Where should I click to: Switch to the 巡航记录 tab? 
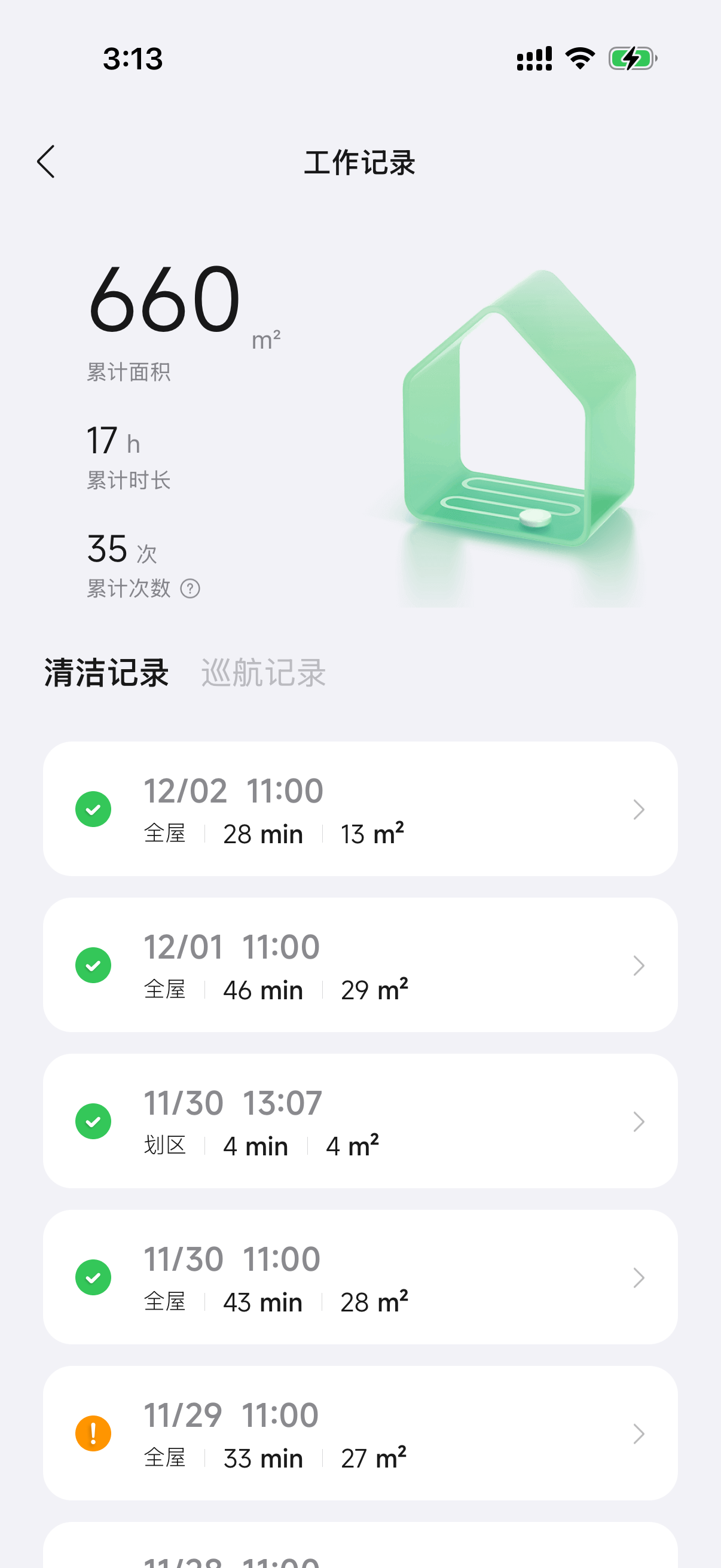coord(264,673)
